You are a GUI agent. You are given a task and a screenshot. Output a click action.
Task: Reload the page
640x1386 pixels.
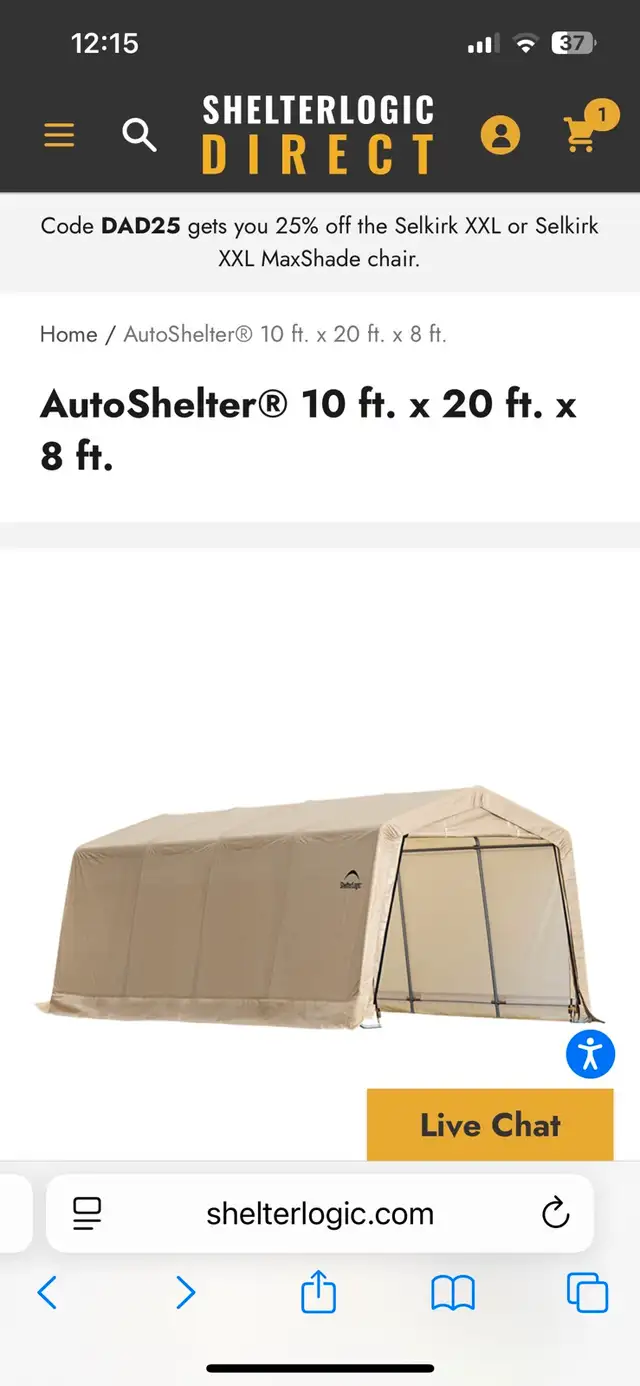tap(555, 1214)
